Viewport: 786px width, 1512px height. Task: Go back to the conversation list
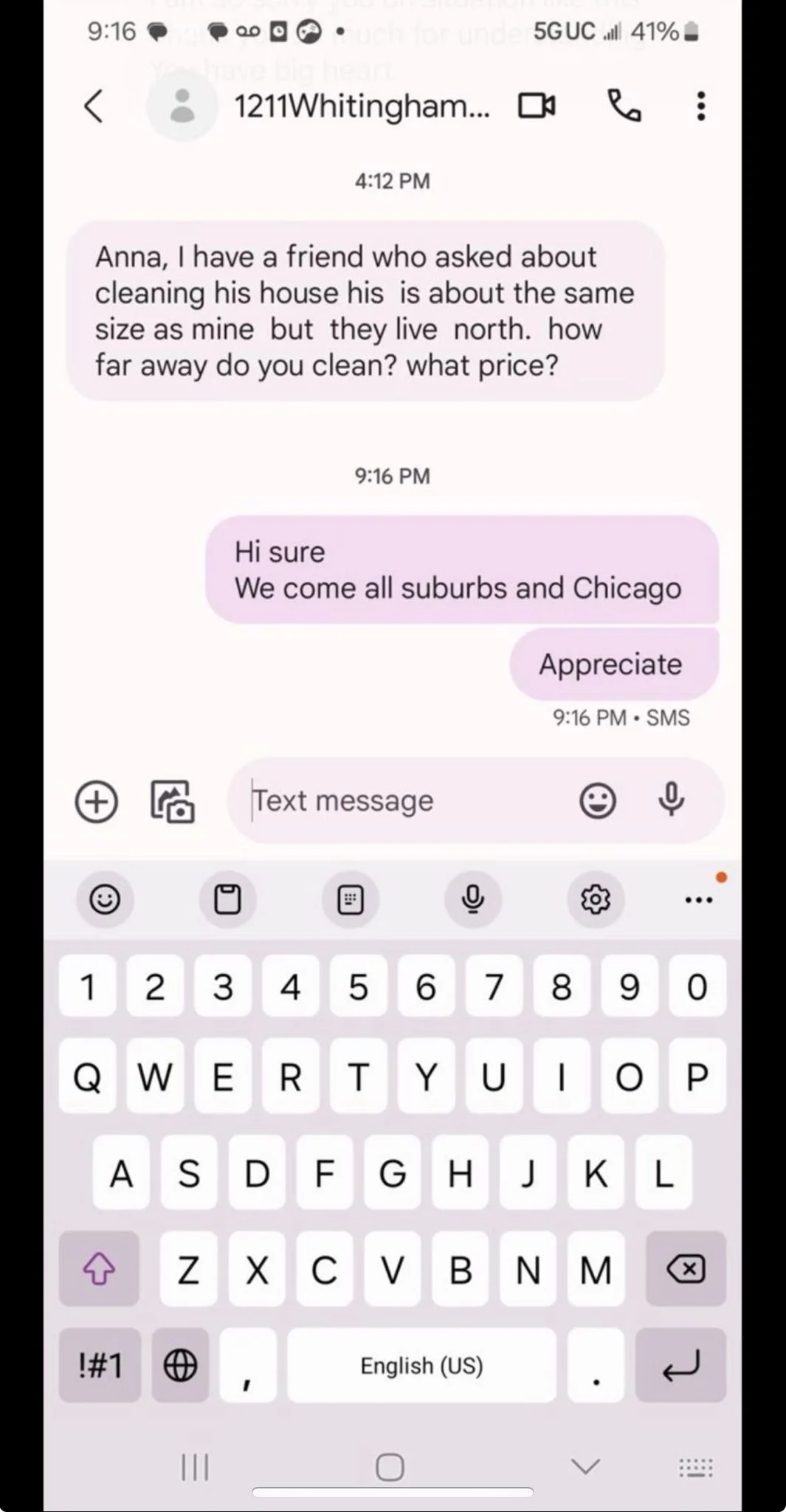(x=94, y=106)
